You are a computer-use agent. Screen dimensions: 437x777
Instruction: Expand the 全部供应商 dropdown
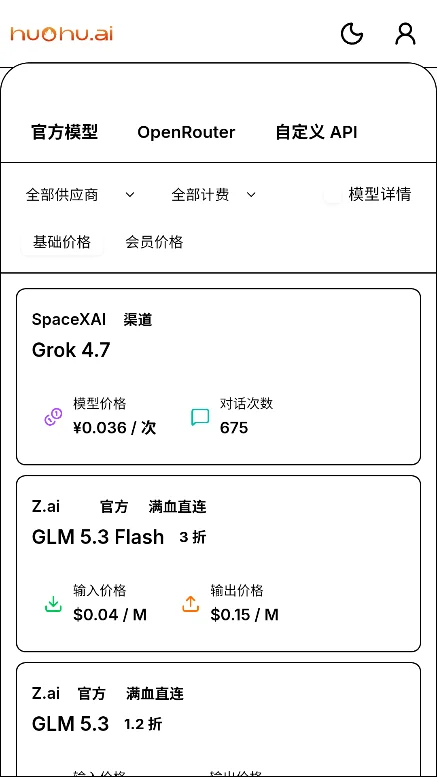80,195
